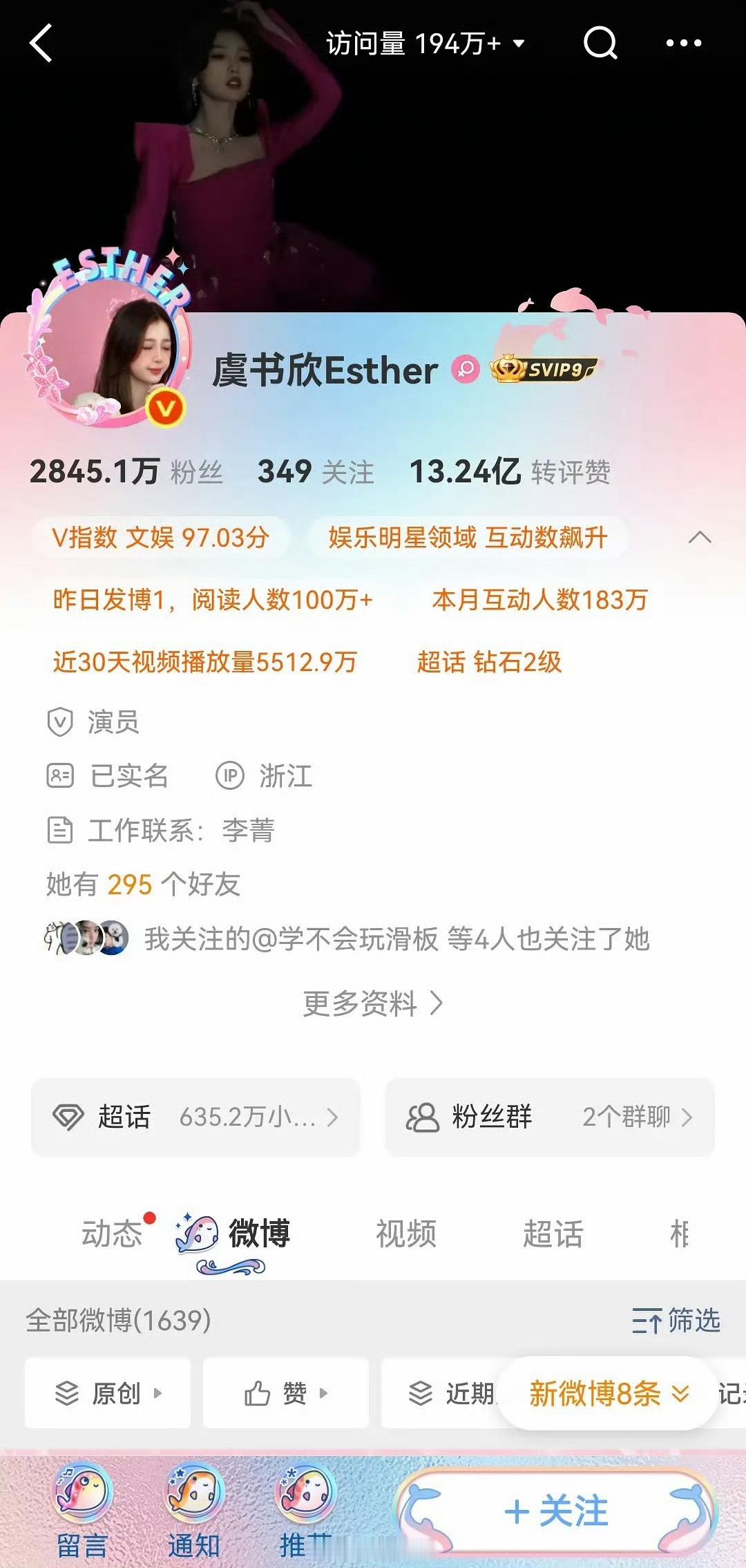Collapse the V指数 info panel
Viewport: 746px width, 1568px height.
701,538
